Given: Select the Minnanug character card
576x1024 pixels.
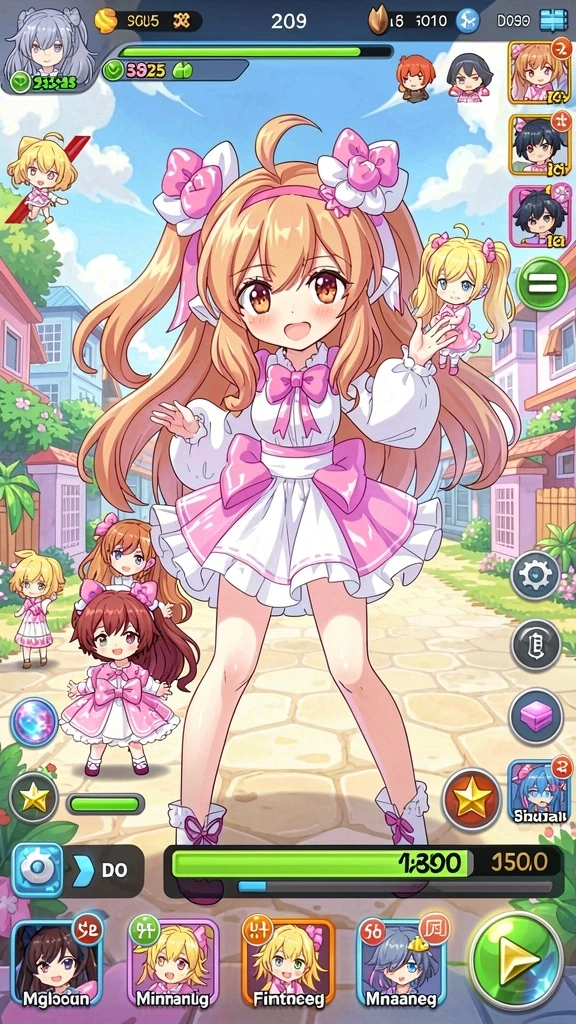Looking at the screenshot, I should [x=173, y=963].
